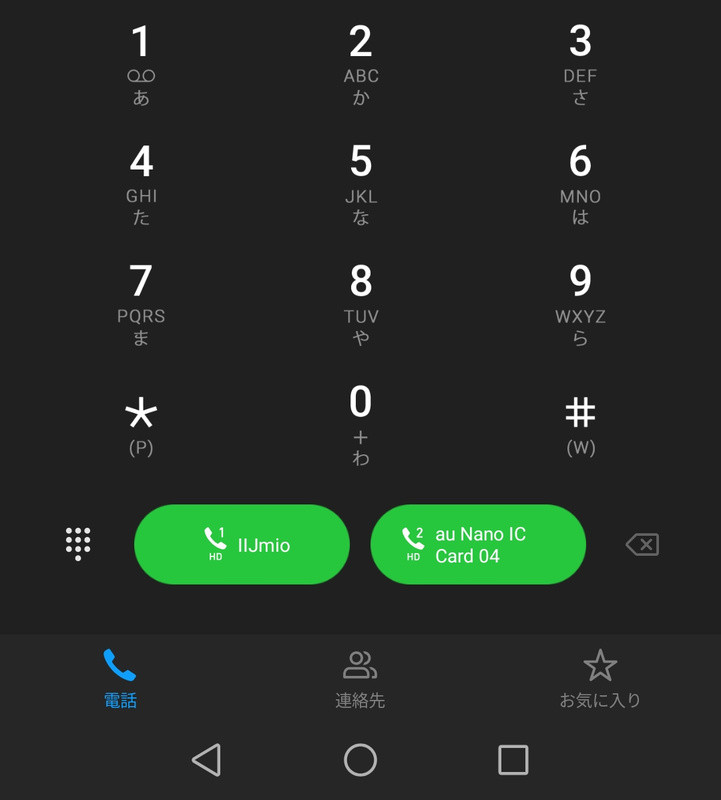Hide the dial pad with keypad icon

(x=78, y=544)
